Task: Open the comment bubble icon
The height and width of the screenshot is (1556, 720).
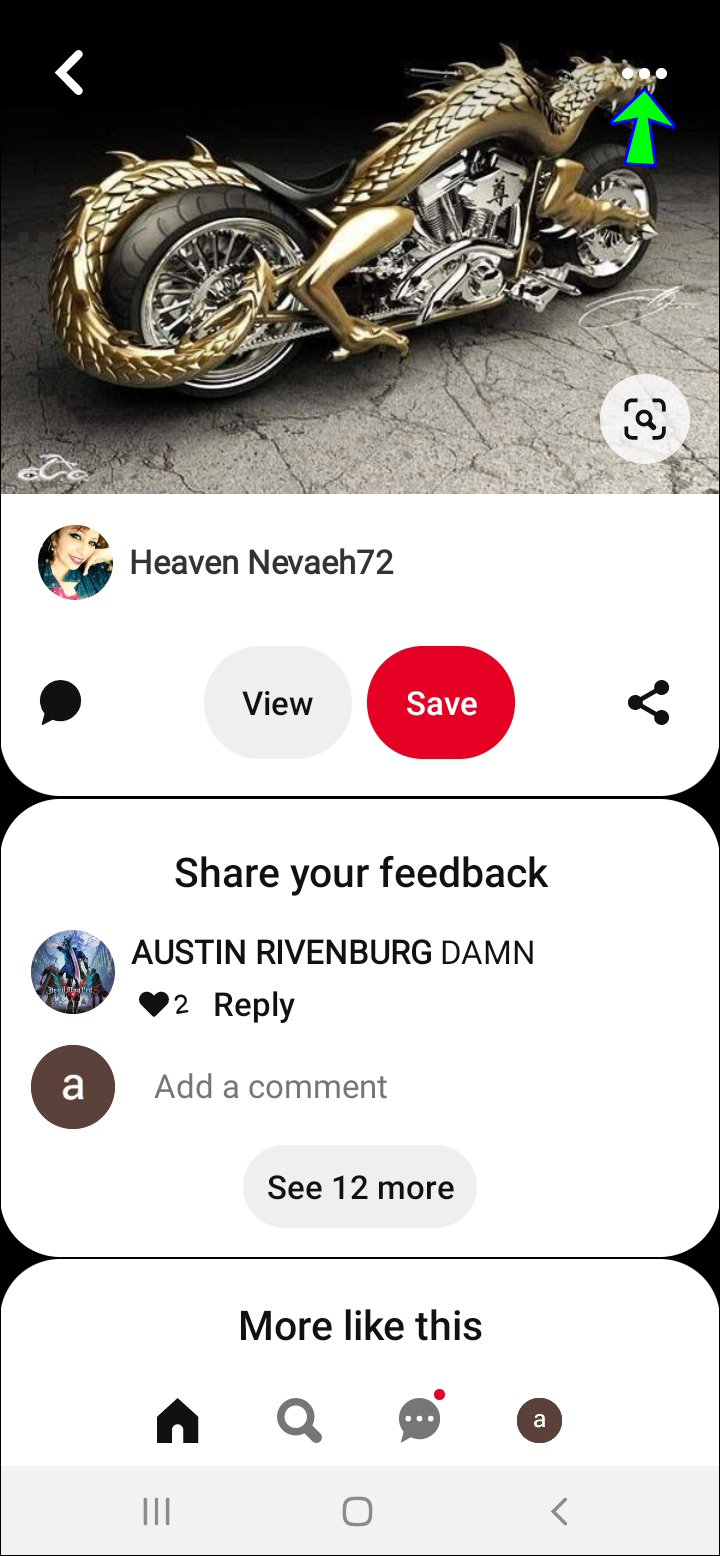Action: tap(60, 703)
